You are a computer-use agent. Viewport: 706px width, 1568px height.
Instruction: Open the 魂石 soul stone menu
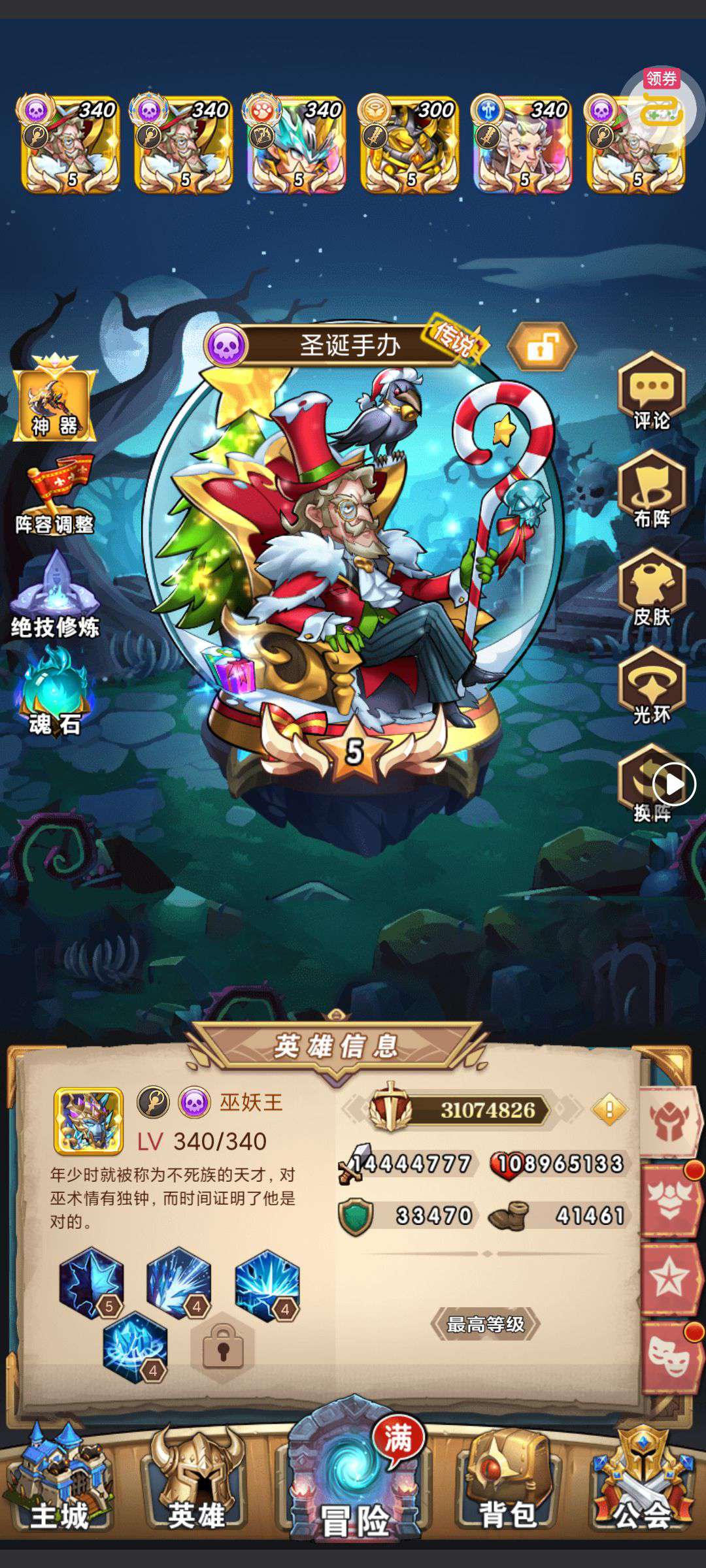(55, 694)
